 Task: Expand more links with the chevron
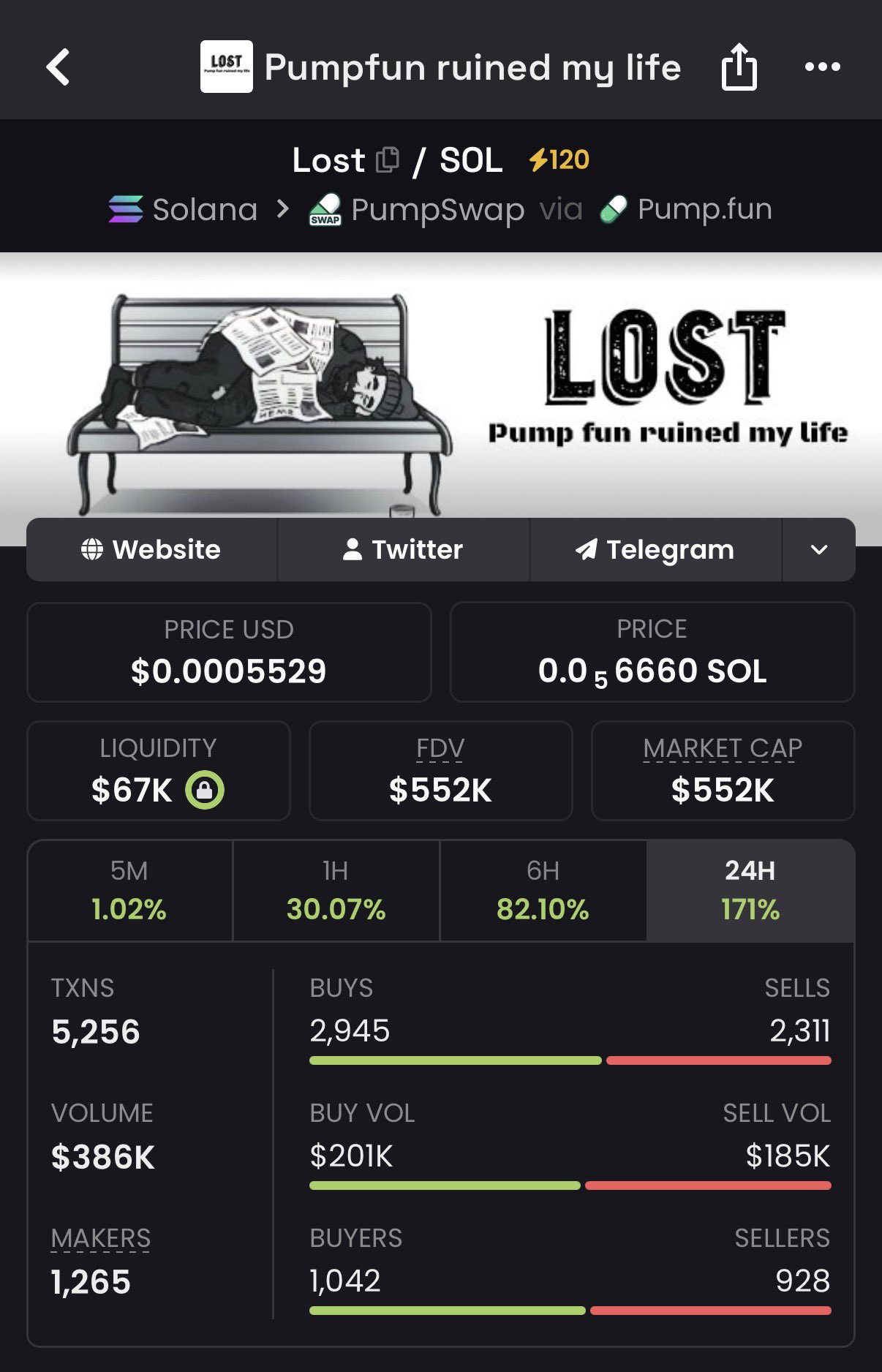pyautogui.click(x=819, y=550)
